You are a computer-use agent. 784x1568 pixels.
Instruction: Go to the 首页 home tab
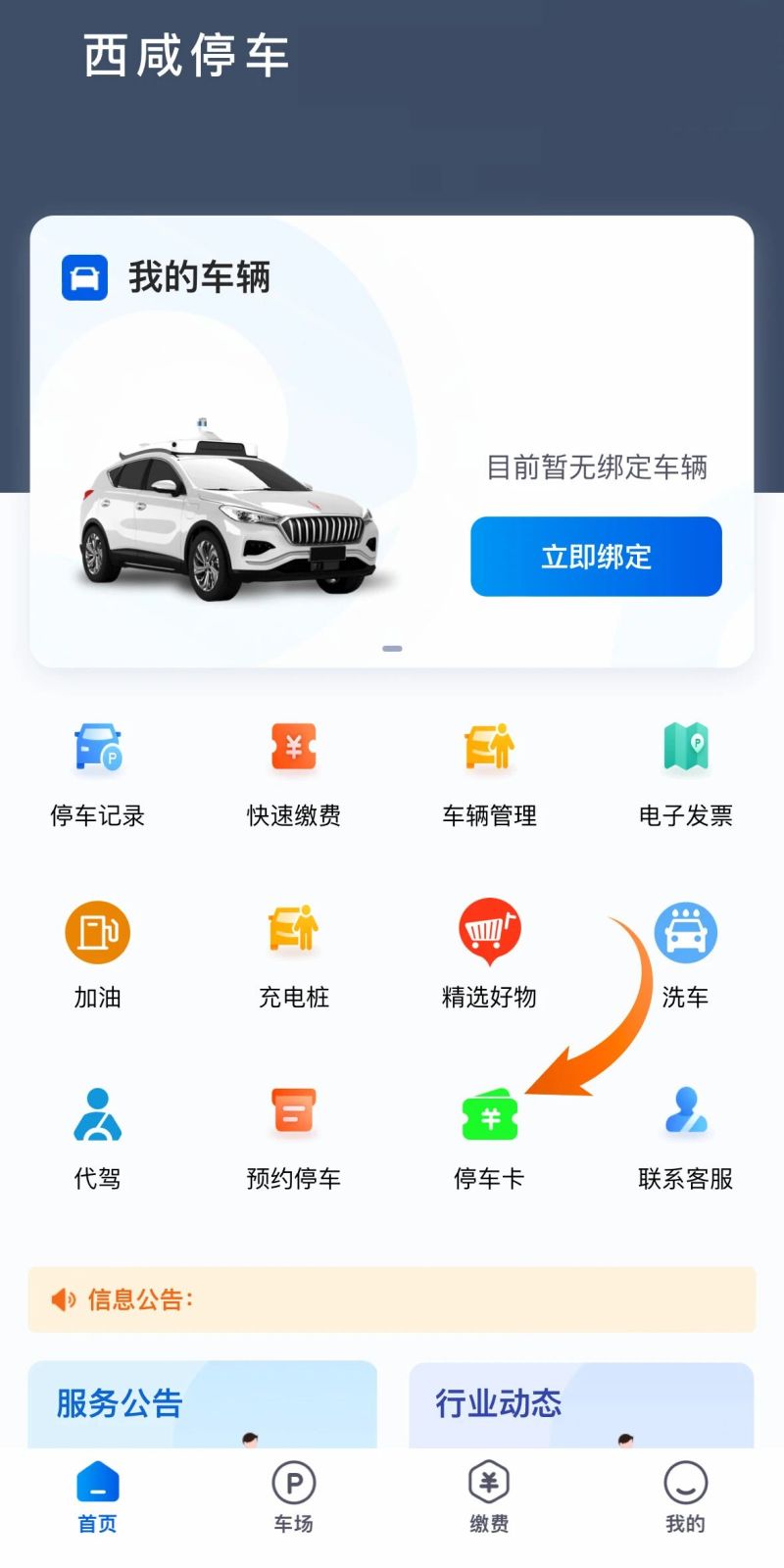coord(98,1497)
